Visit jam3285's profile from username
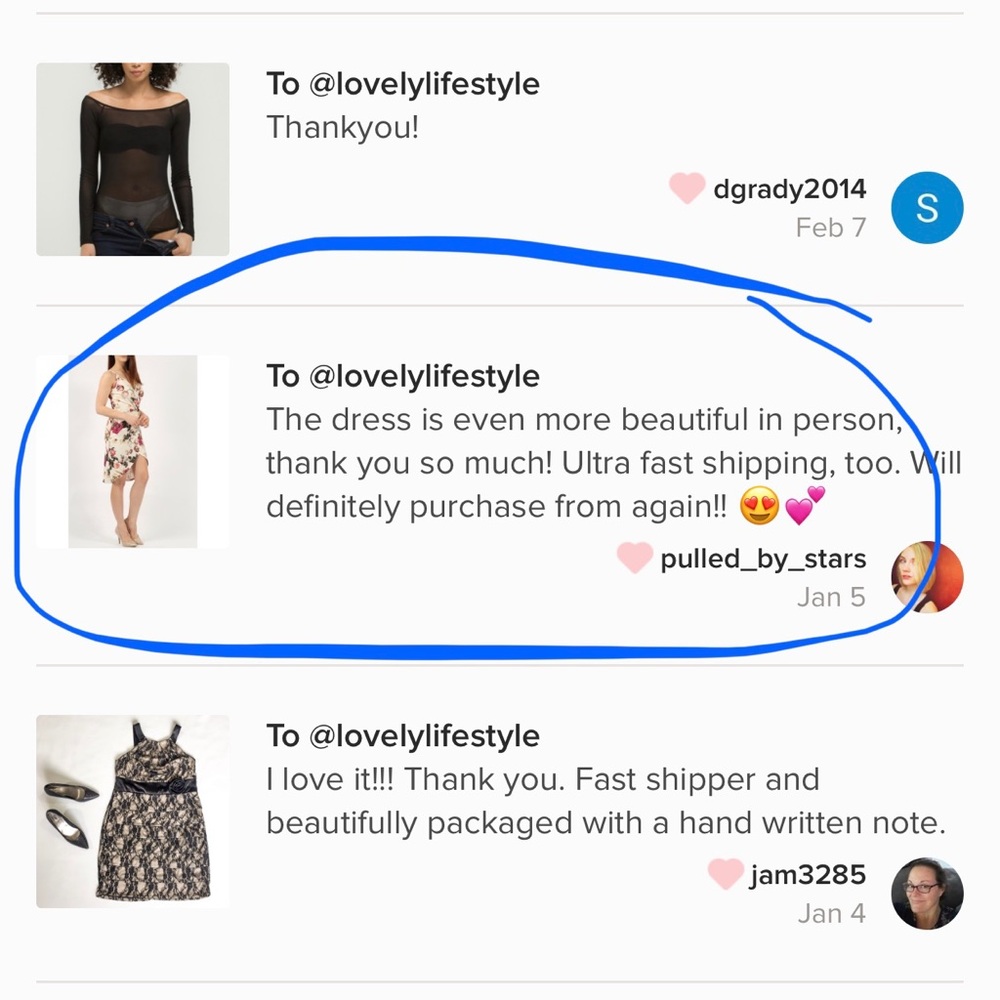 click(807, 875)
